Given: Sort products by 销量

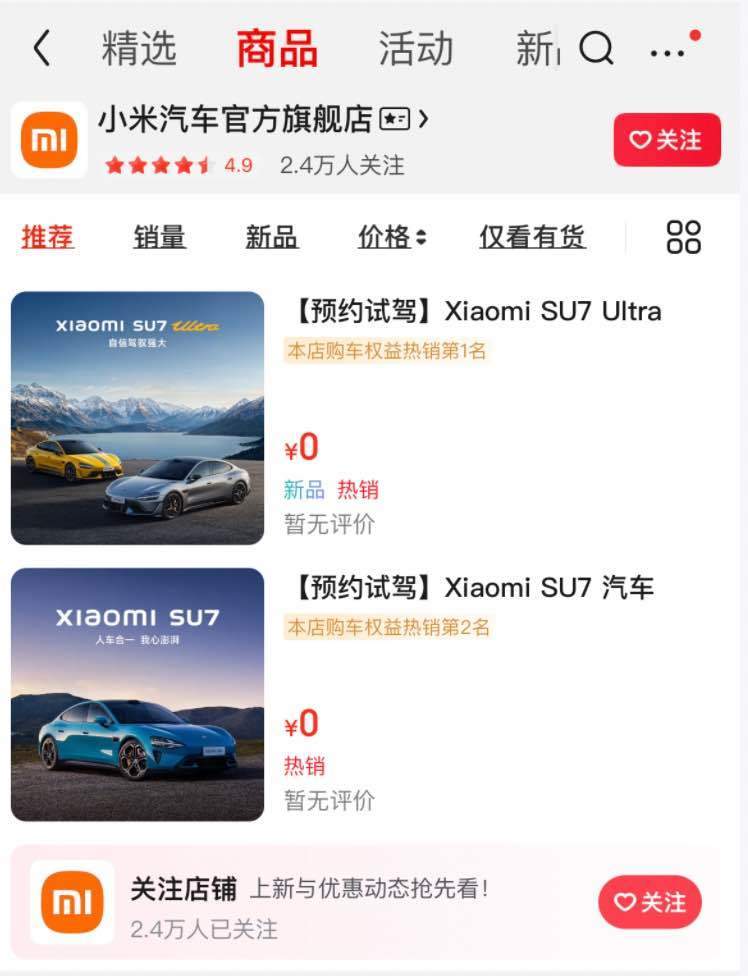Looking at the screenshot, I should coord(160,237).
